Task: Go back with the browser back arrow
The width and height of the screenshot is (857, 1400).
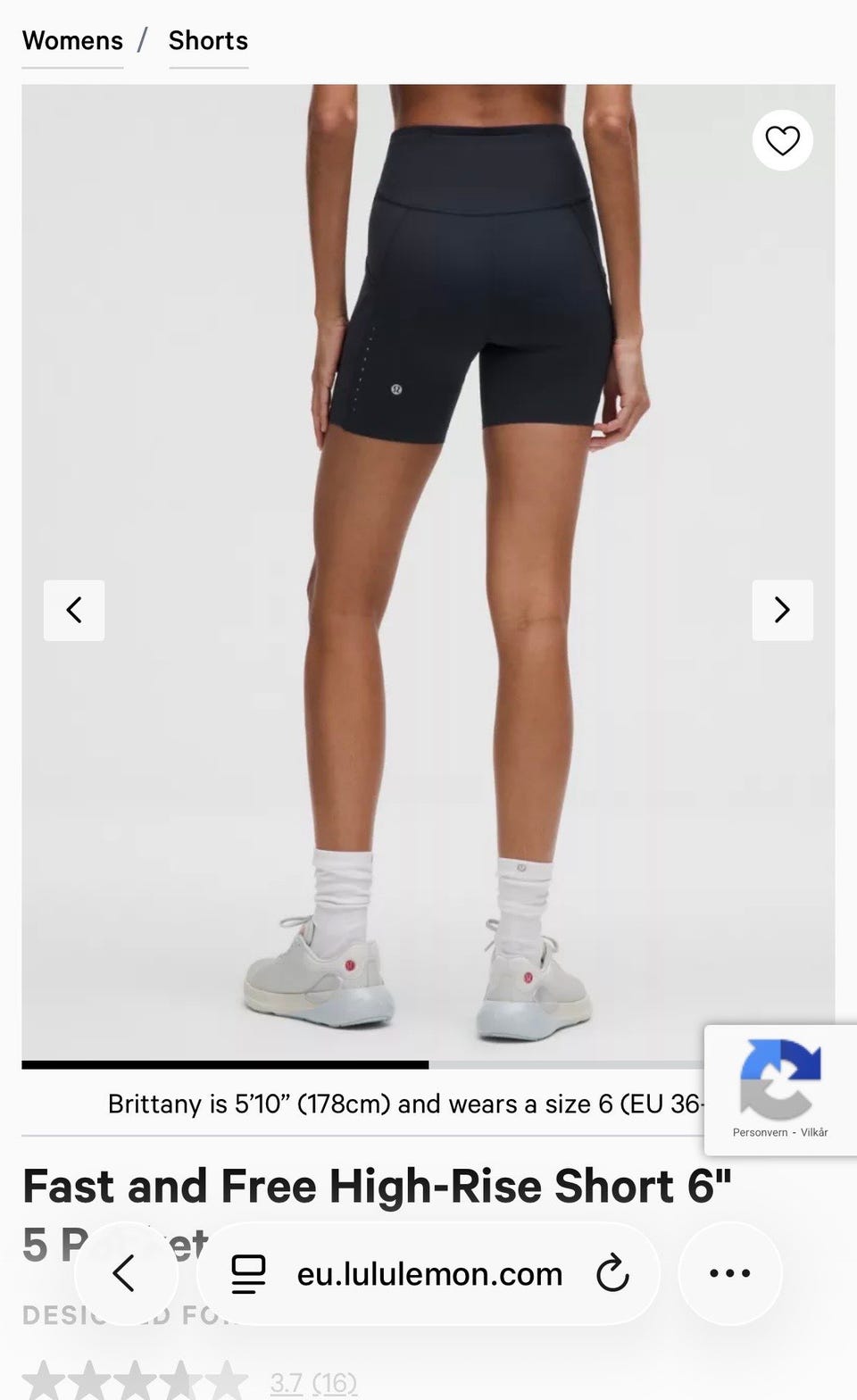Action: point(125,1273)
